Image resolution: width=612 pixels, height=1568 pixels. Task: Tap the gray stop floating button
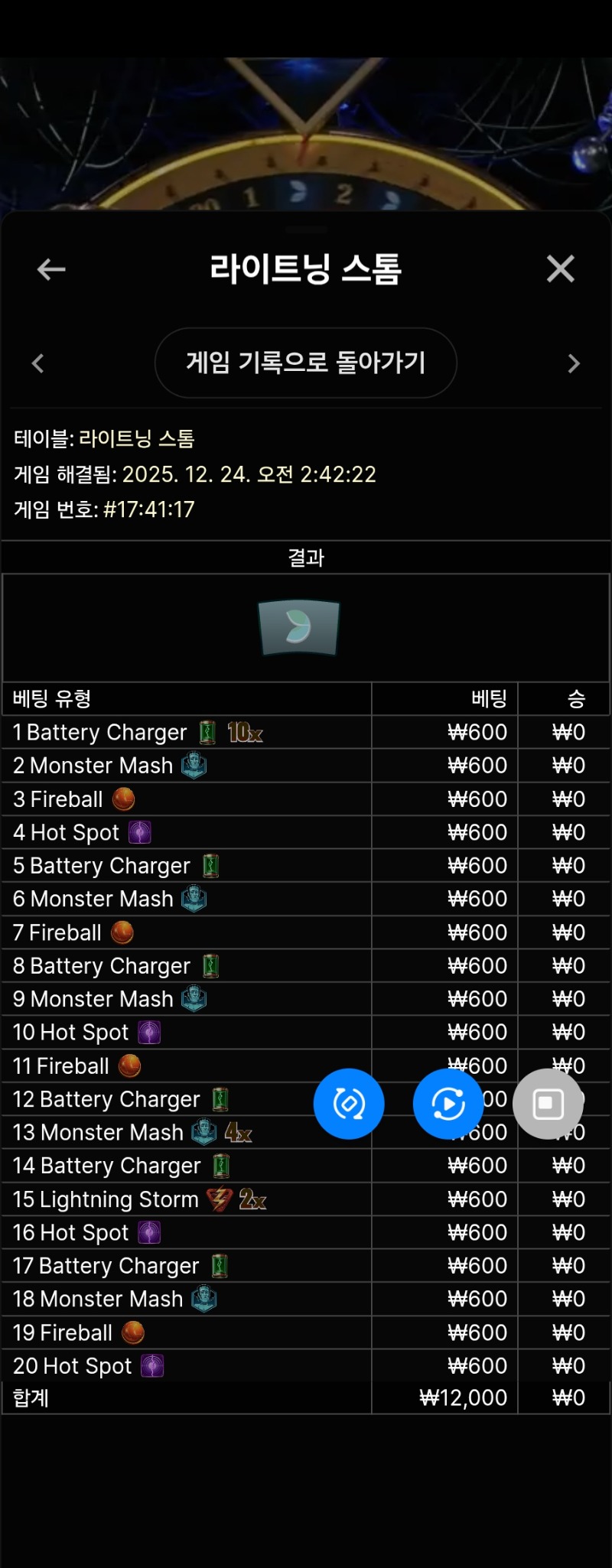point(548,1104)
